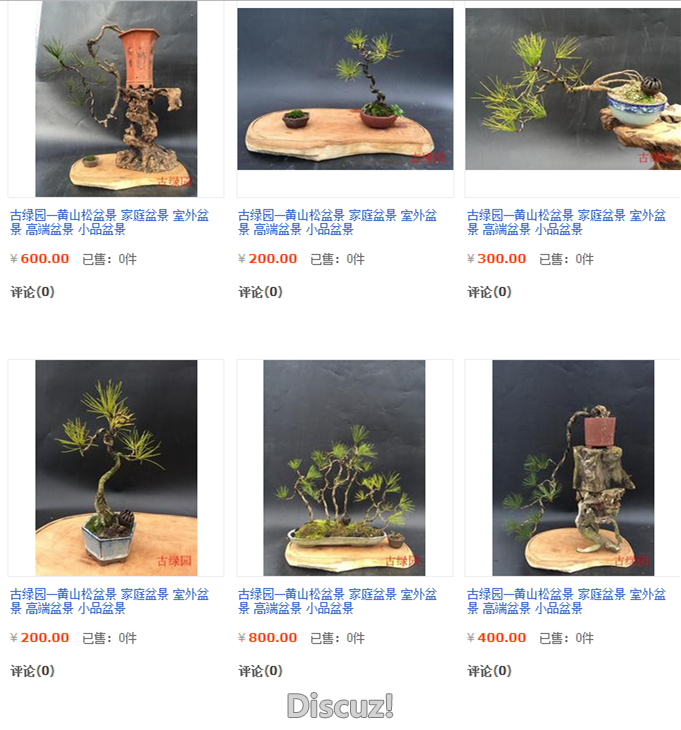
Task: Open the ¥300.00 cascading pine bonsai image
Action: 573,90
